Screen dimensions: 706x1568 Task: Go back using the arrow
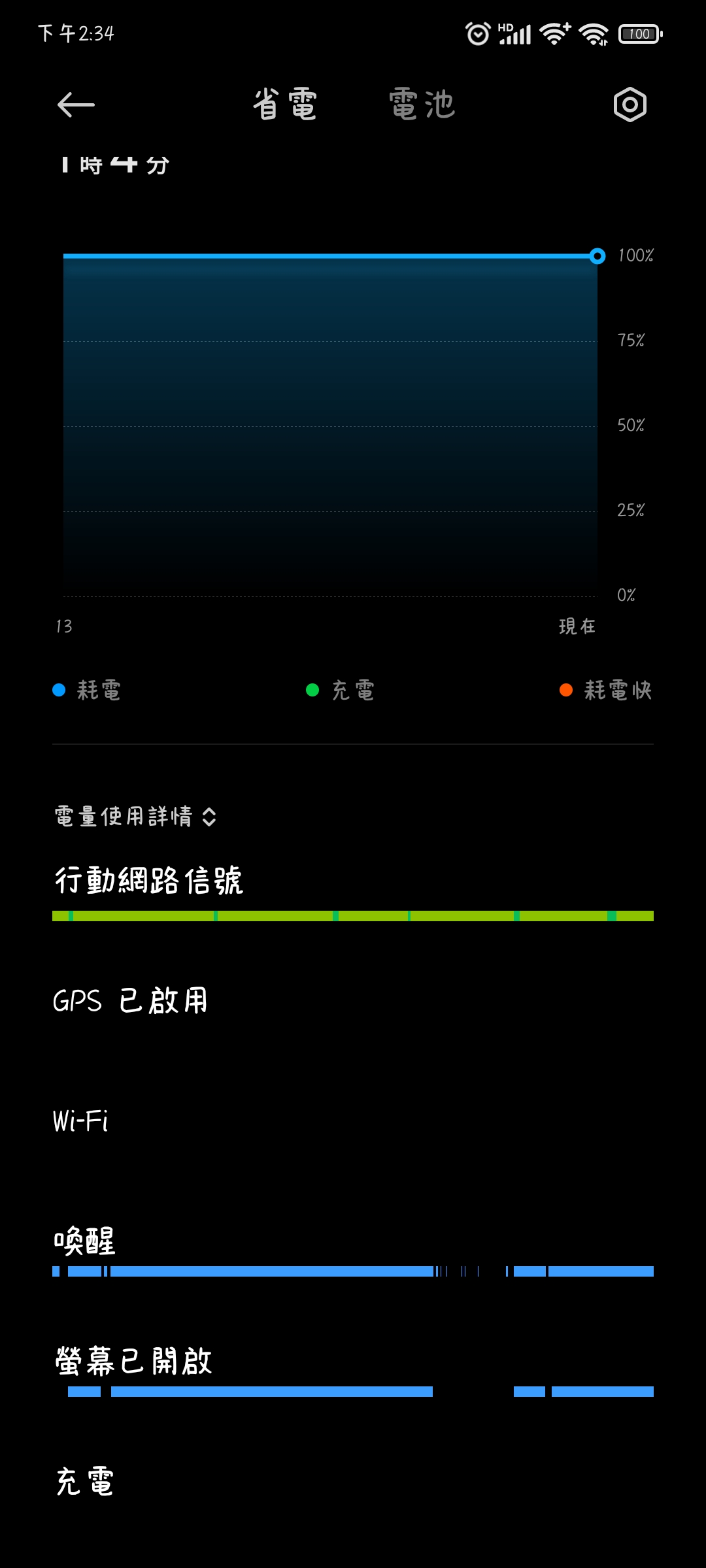(x=76, y=105)
